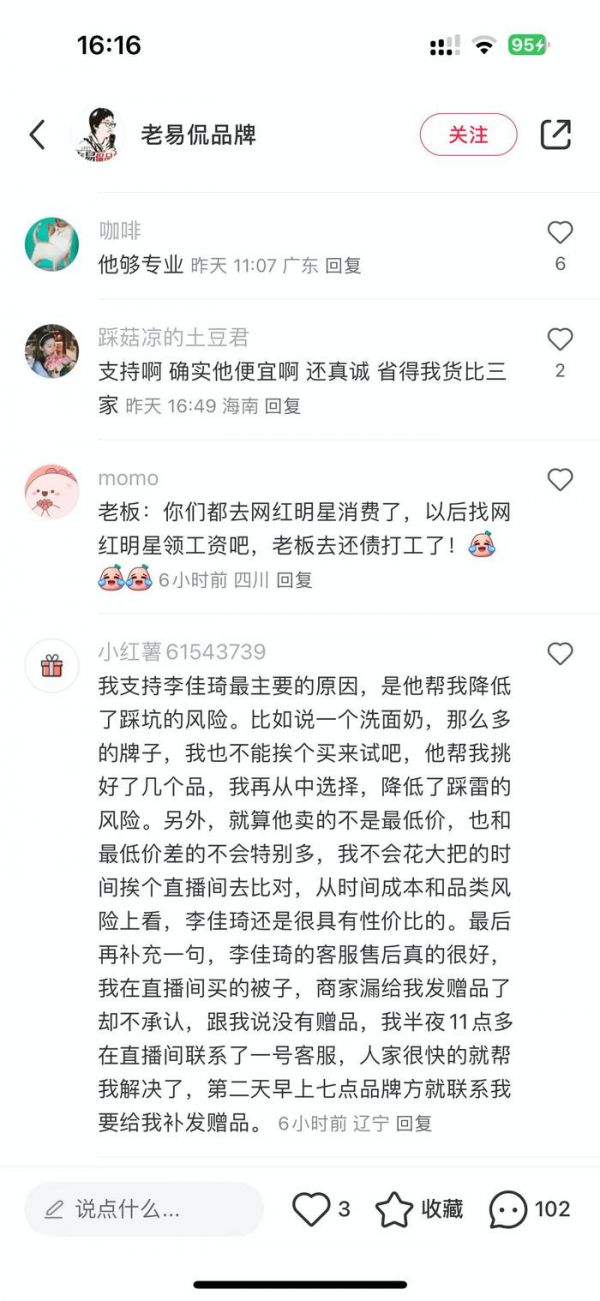This screenshot has height=1301, width=600.
Task: Open 老易侃品牌 profile avatar
Action: click(98, 134)
